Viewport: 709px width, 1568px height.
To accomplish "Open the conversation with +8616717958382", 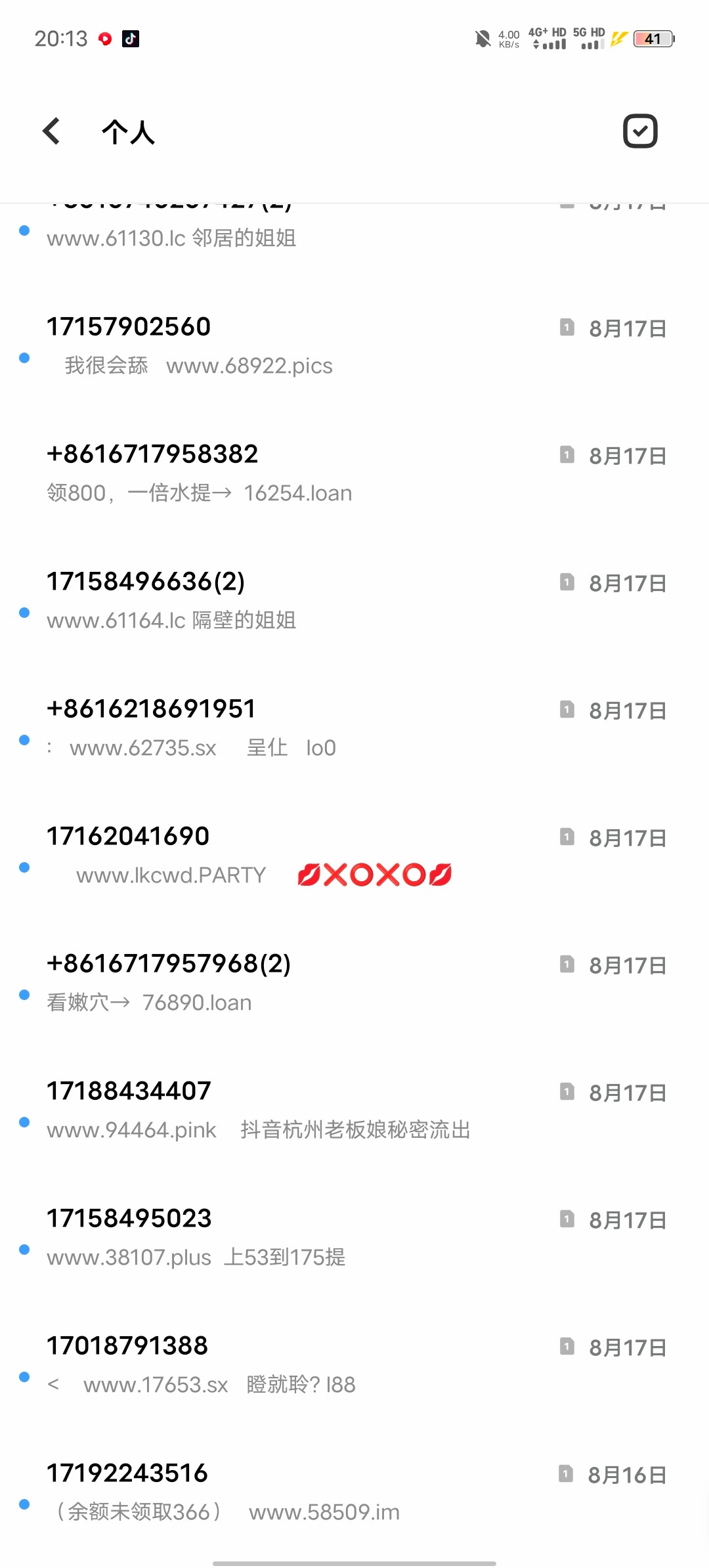I will click(354, 473).
